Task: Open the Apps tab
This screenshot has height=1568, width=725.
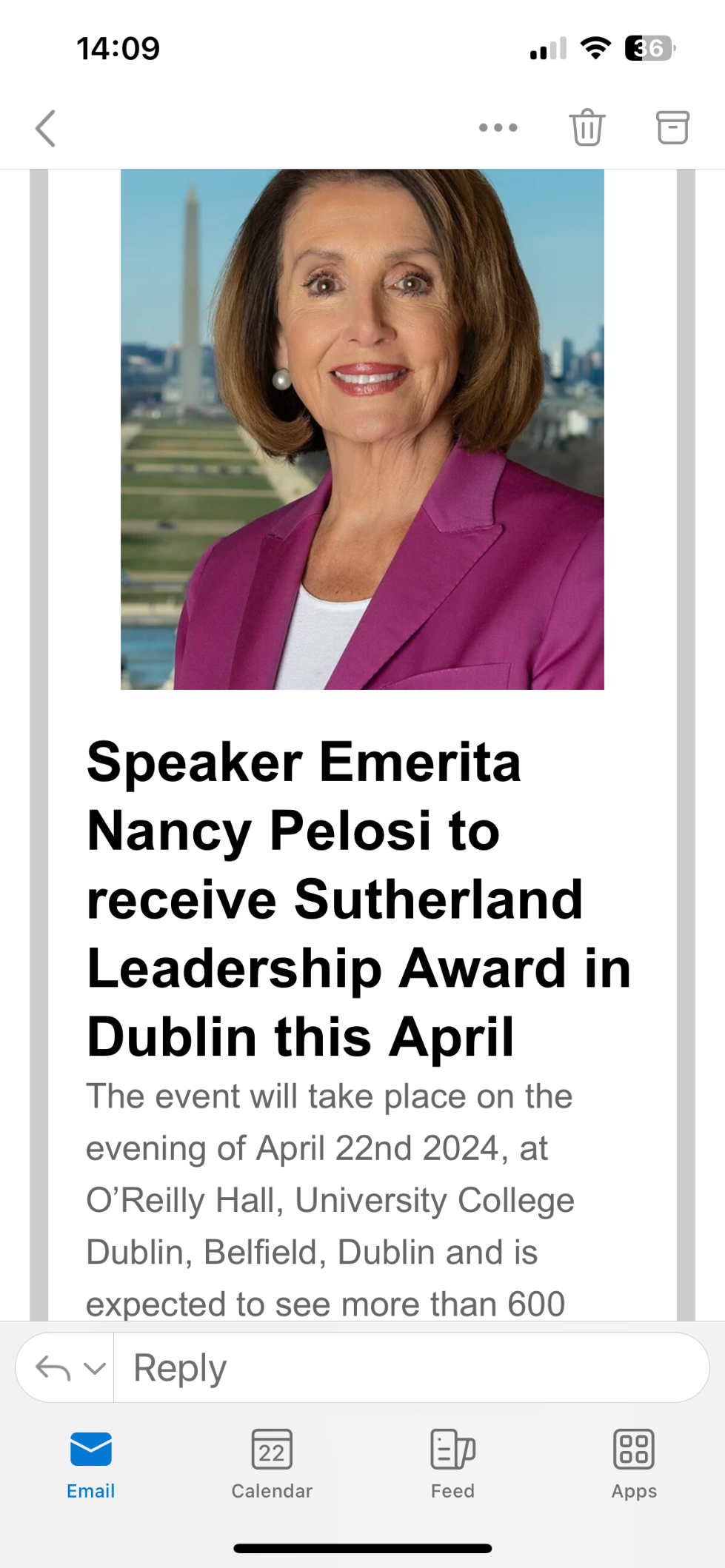Action: tap(634, 1464)
